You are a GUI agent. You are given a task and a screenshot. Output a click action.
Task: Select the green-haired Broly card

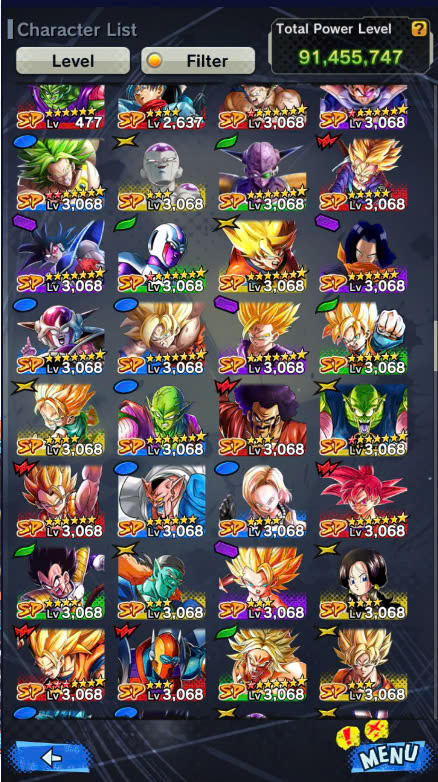click(60, 175)
